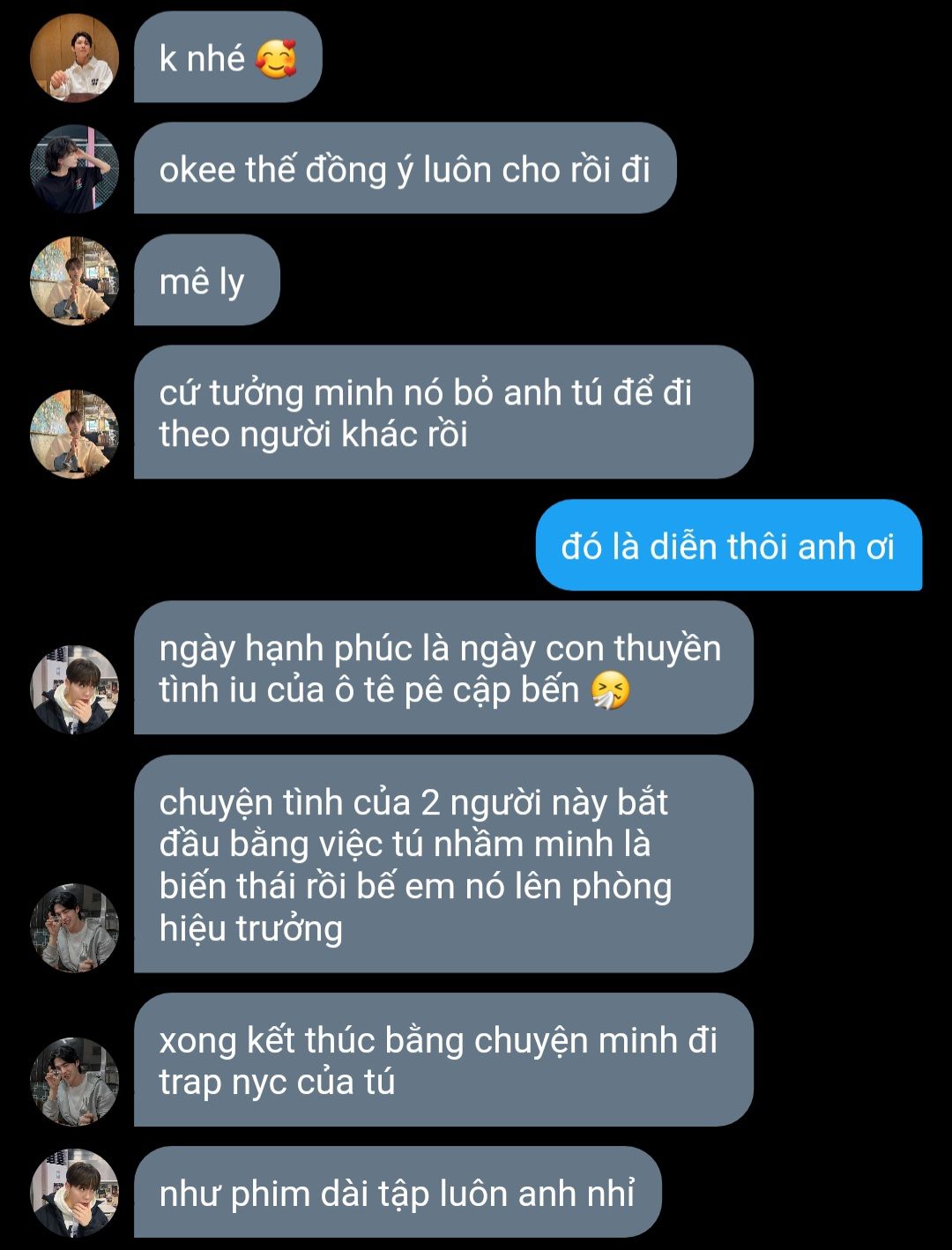The width and height of the screenshot is (952, 1250).
Task: Open avatar beside "chuyện tình của 2 người" message
Action: 74,927
